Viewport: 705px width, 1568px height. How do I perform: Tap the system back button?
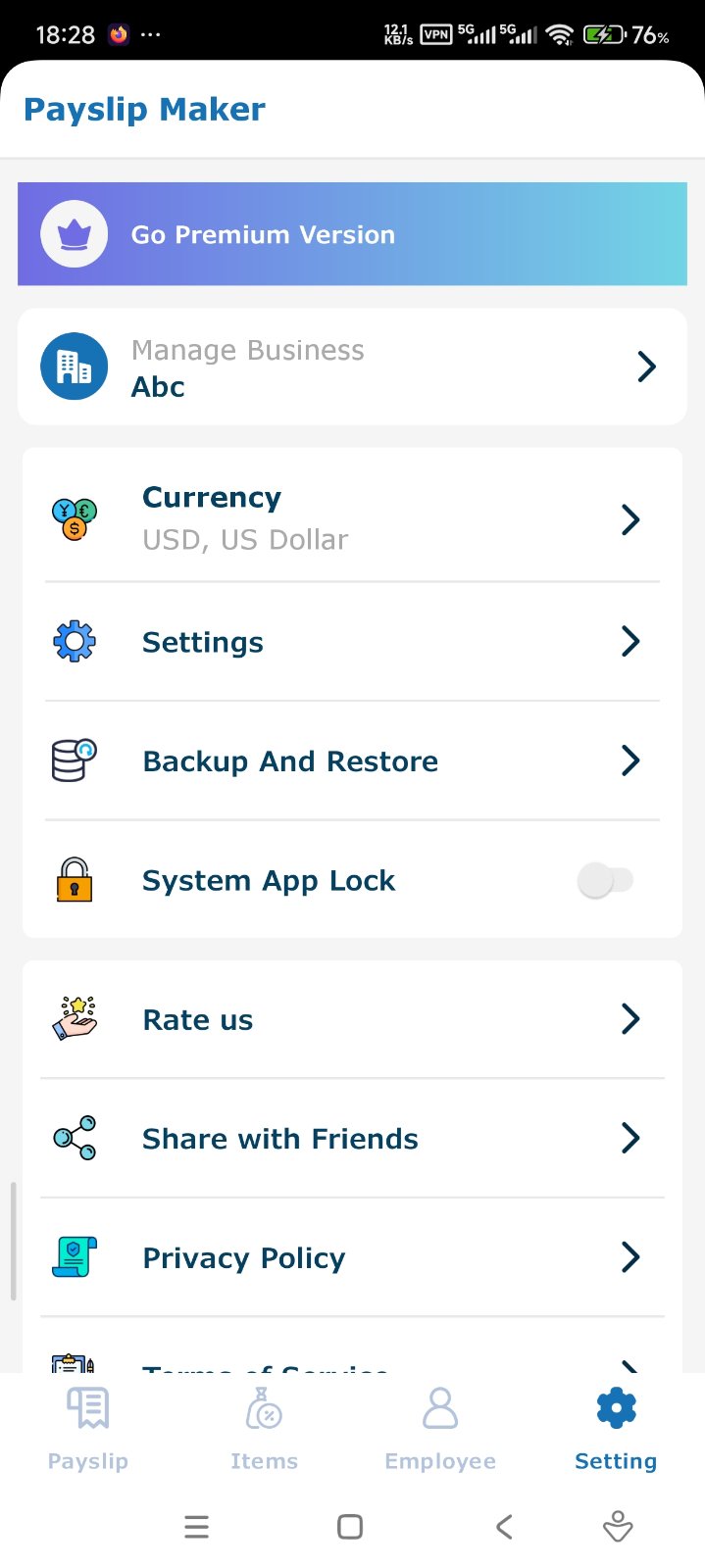point(504,1527)
